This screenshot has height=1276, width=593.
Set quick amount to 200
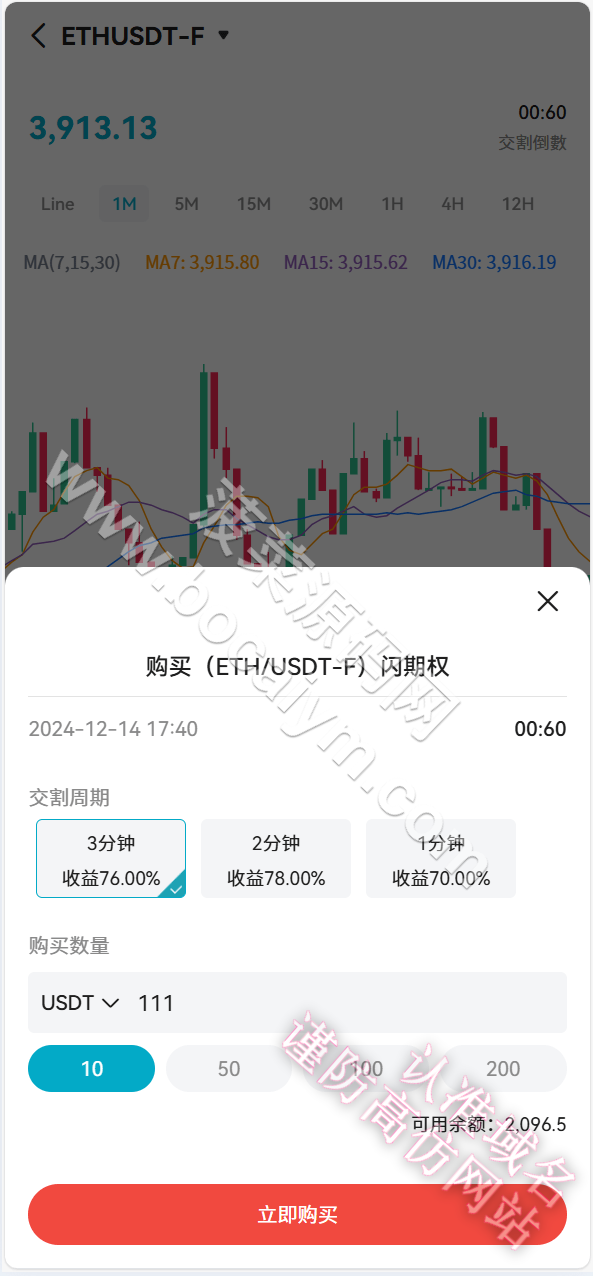tap(503, 1068)
